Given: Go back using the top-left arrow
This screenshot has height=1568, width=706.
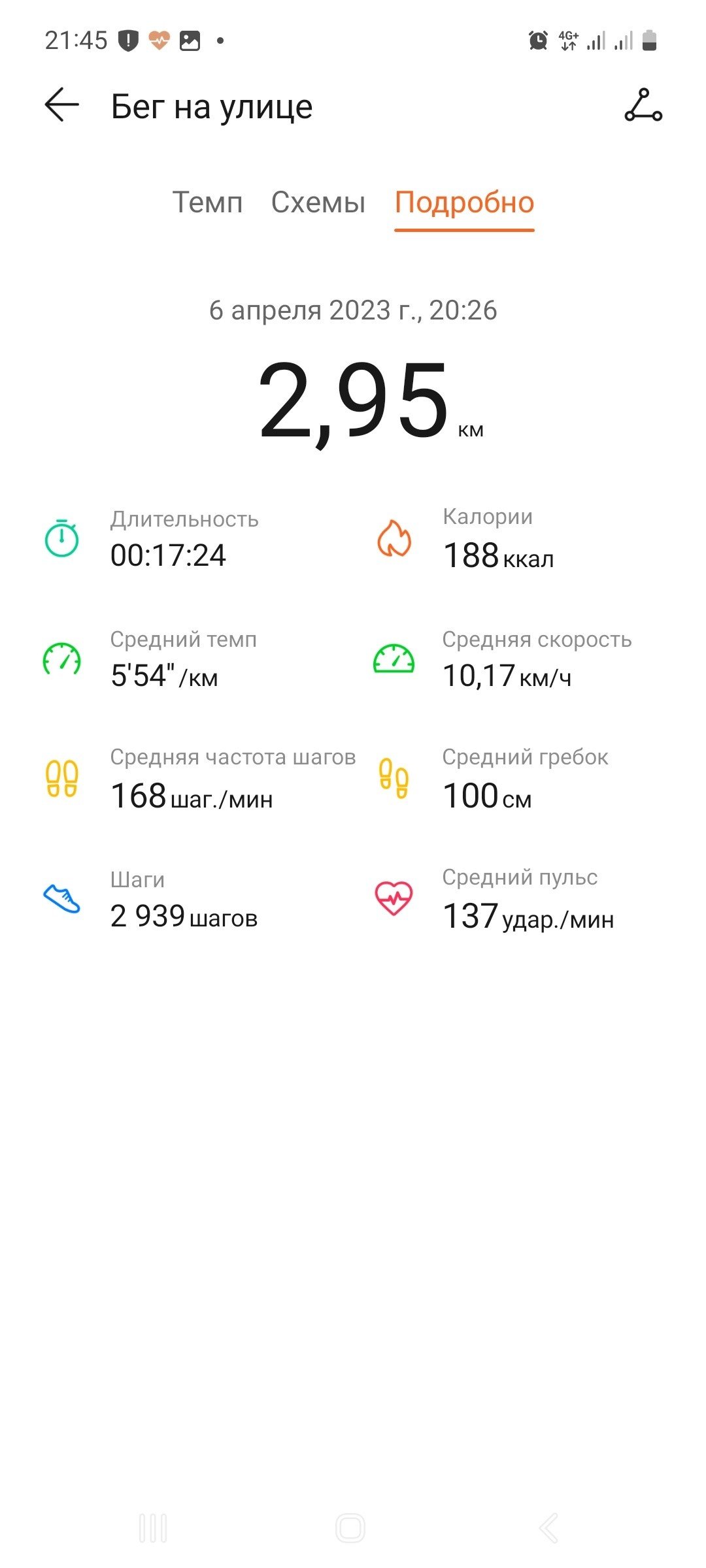Looking at the screenshot, I should tap(61, 105).
